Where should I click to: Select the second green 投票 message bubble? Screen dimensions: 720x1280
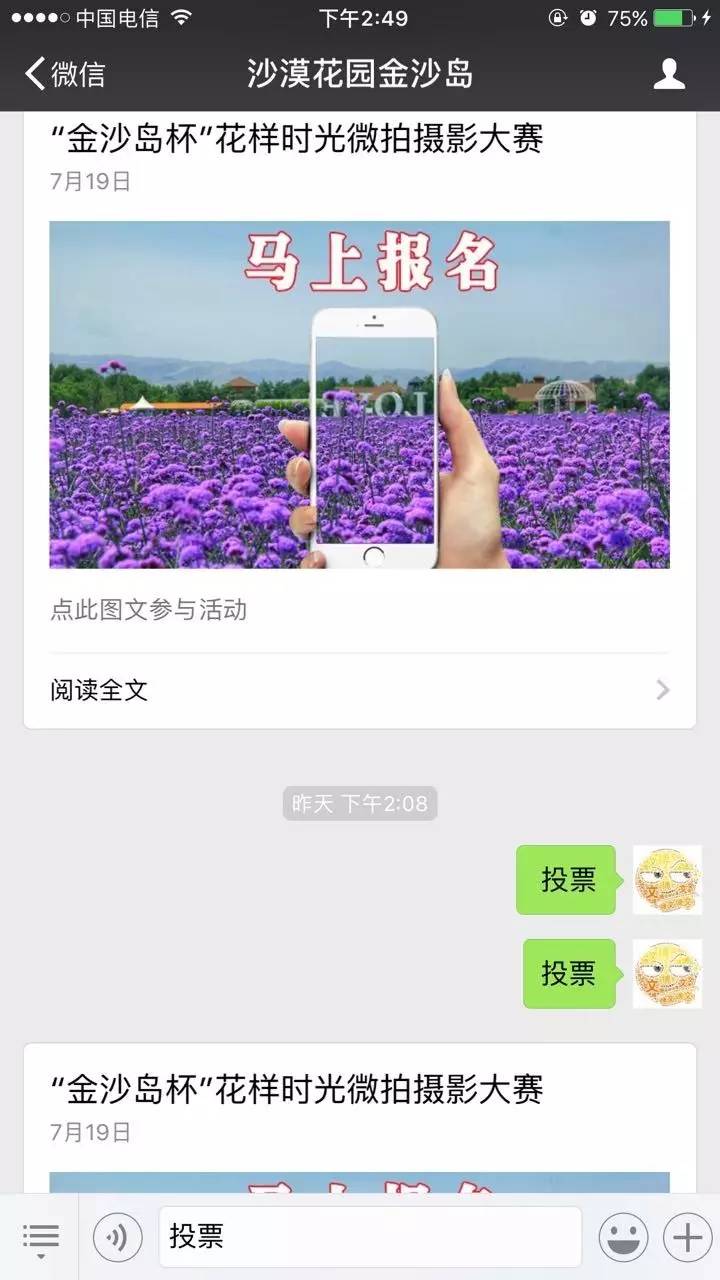tap(566, 975)
